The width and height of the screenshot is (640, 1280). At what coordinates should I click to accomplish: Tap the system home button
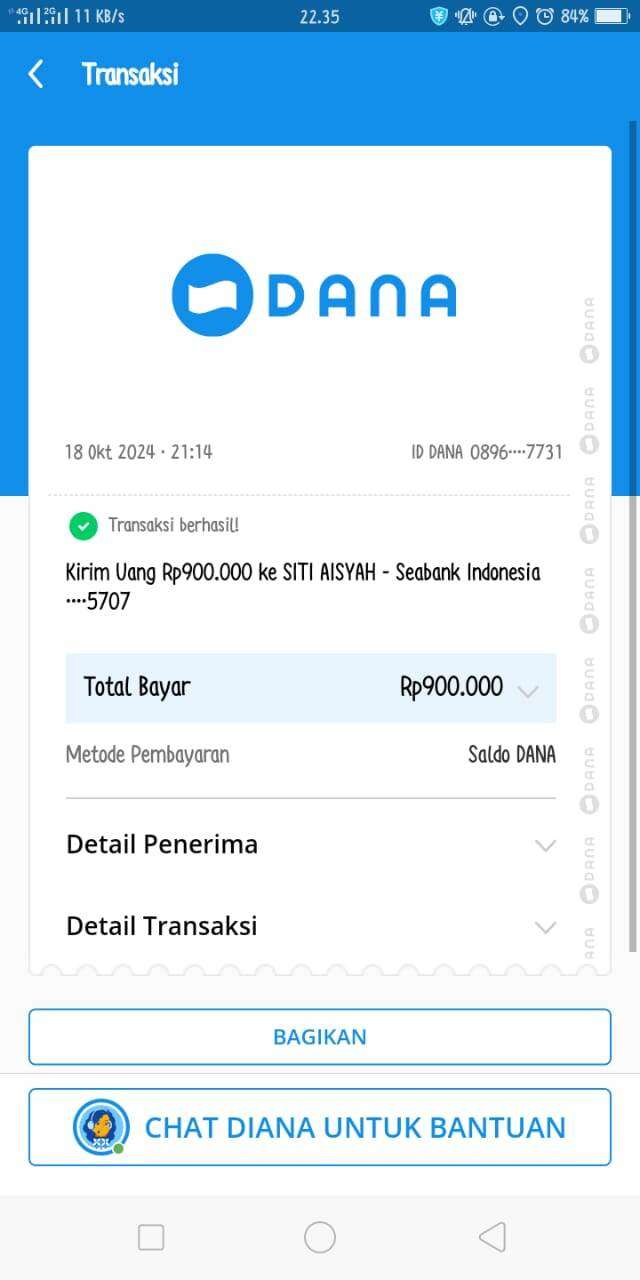click(x=320, y=1238)
